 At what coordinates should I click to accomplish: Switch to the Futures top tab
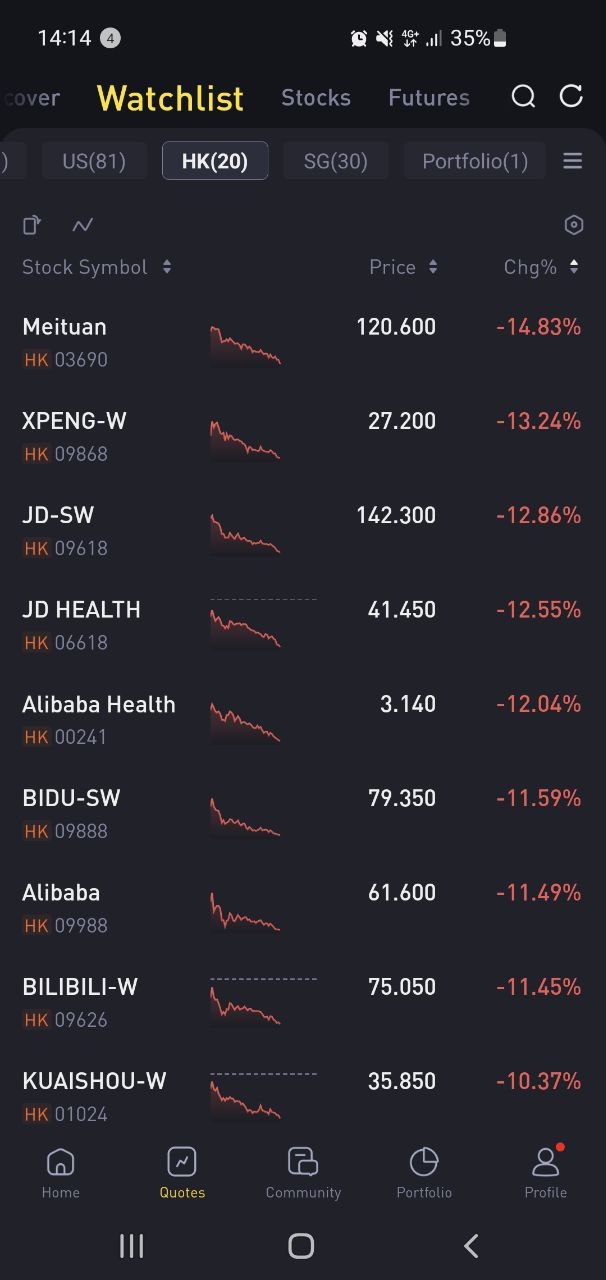coord(429,97)
